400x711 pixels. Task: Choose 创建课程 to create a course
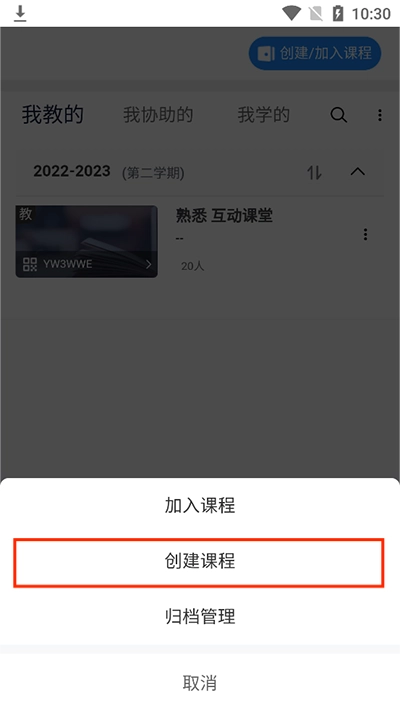tap(199, 563)
